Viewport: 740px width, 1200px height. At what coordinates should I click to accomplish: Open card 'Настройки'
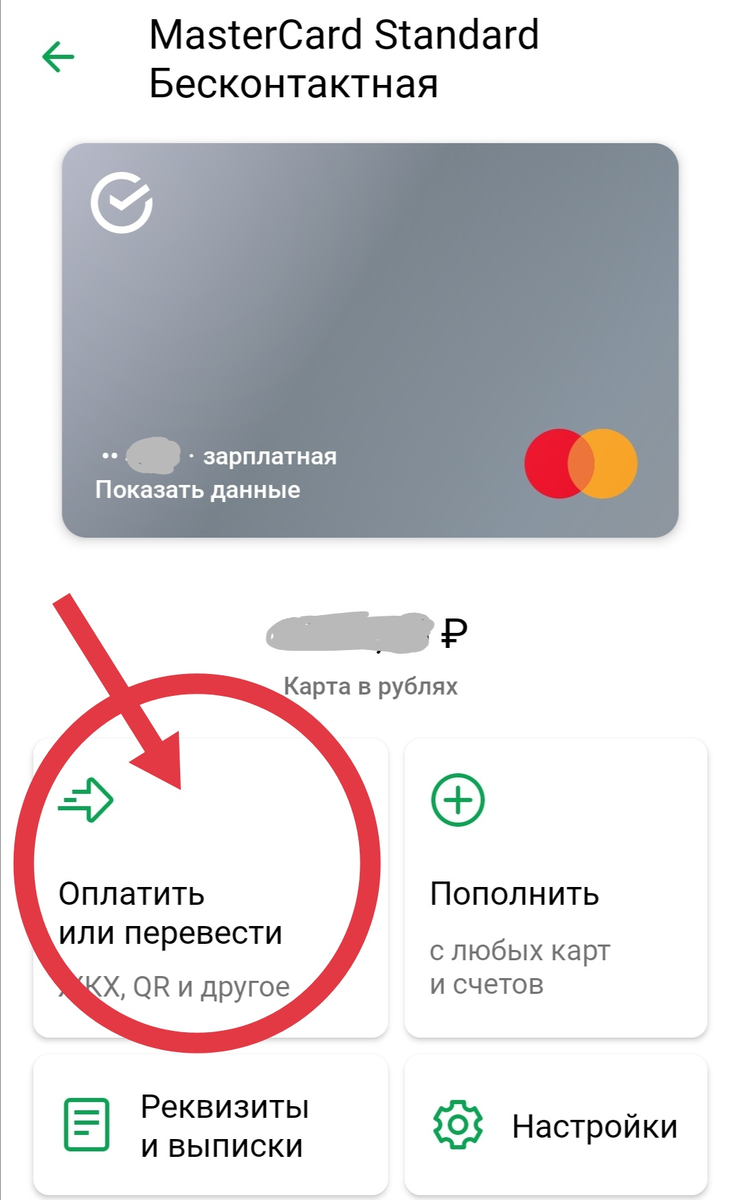click(x=555, y=1127)
